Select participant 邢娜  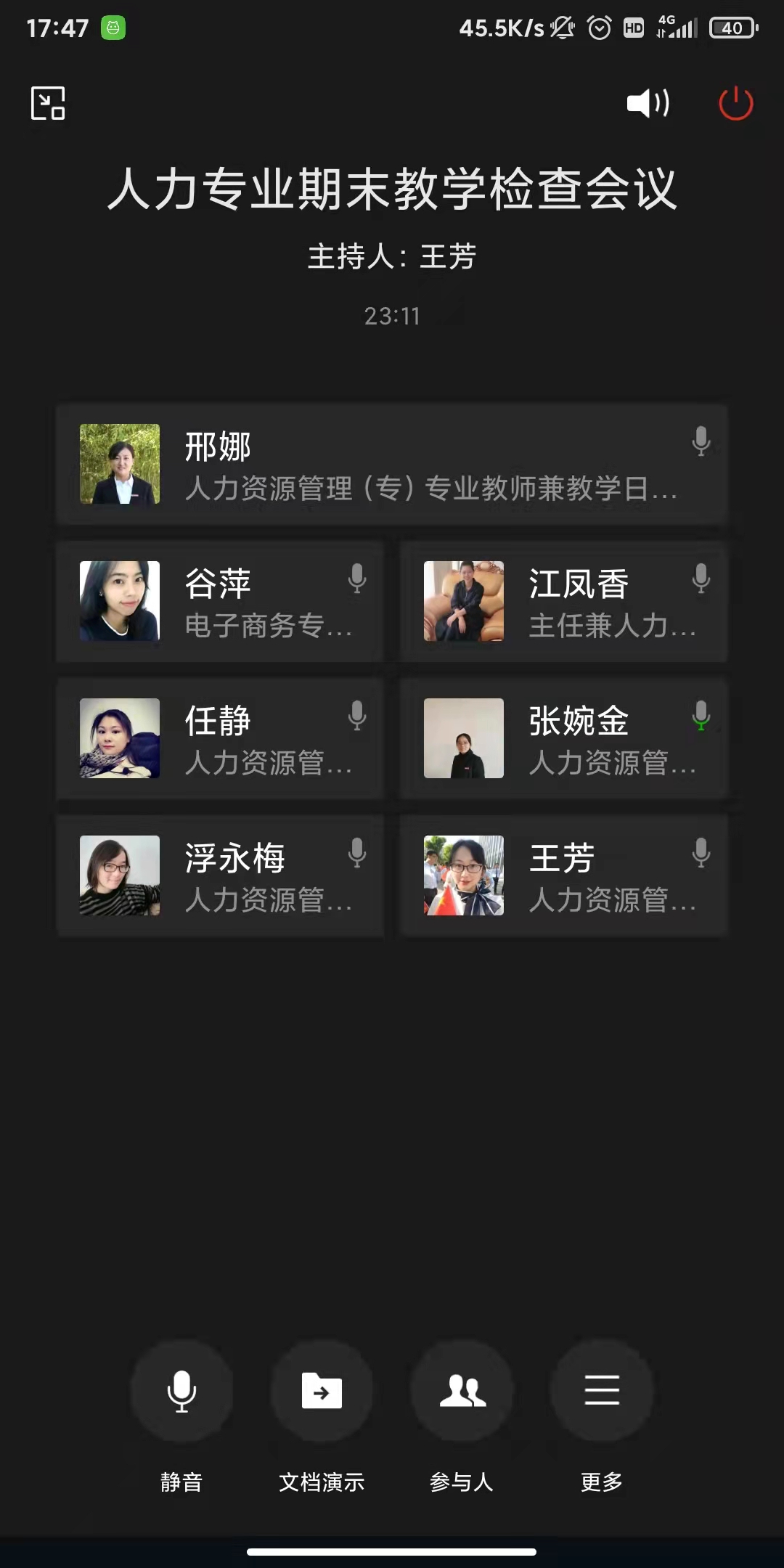coord(392,465)
